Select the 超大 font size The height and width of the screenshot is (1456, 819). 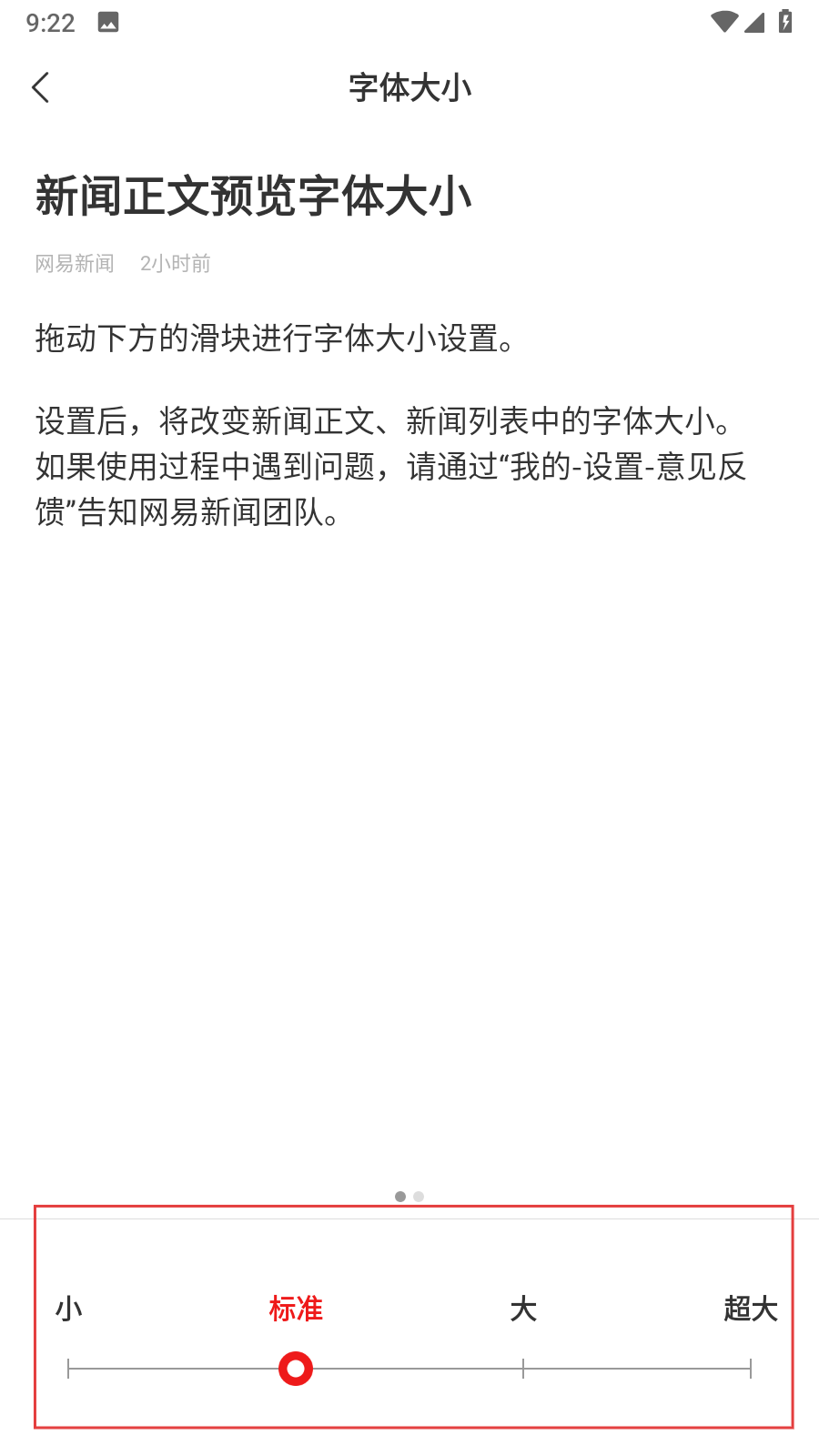coord(751,1309)
